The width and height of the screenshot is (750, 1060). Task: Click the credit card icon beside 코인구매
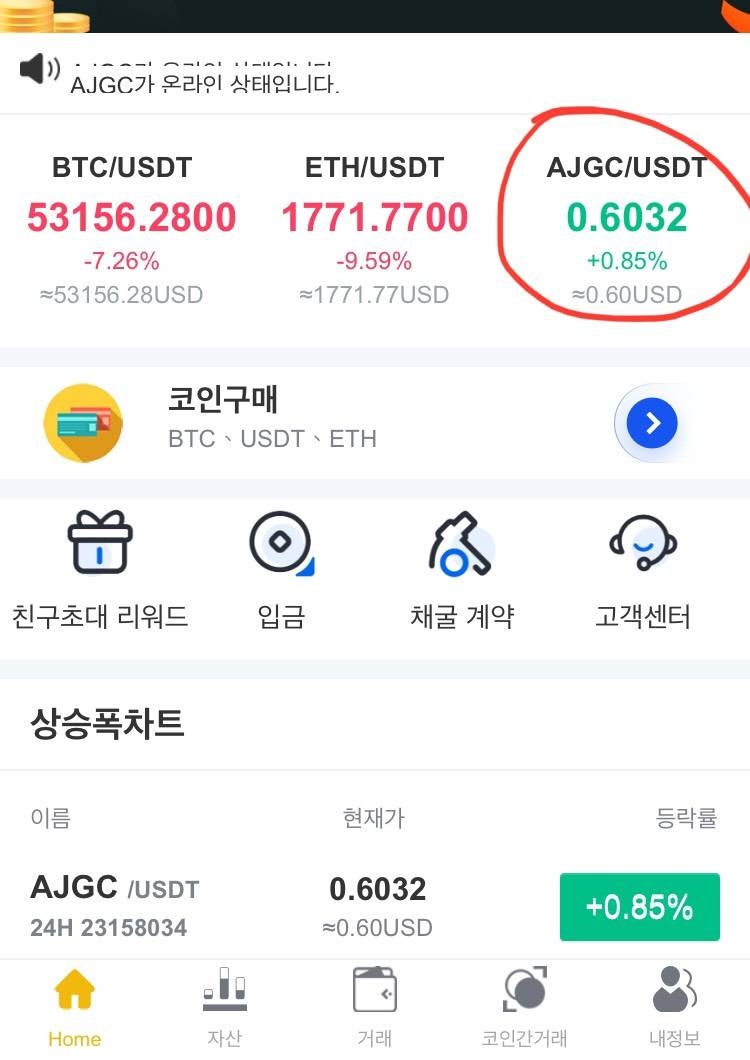(x=83, y=422)
